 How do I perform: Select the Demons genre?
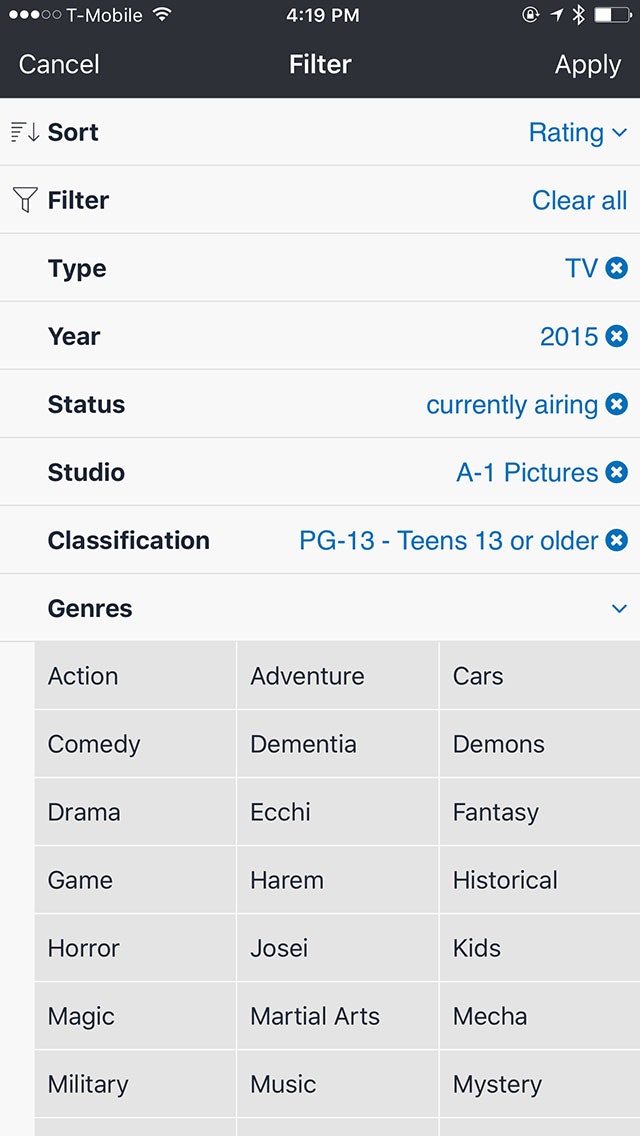click(539, 744)
